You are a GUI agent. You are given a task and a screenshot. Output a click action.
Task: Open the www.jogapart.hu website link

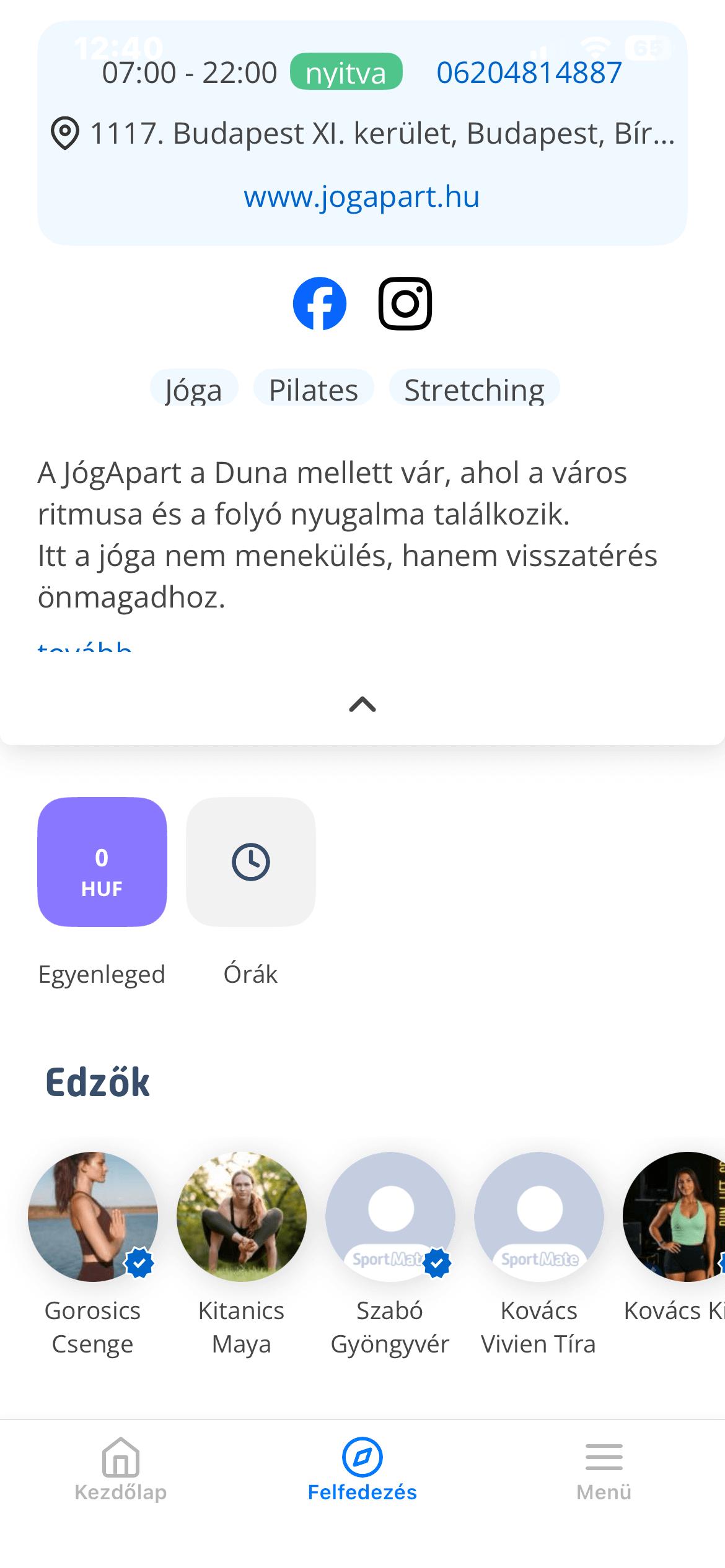click(x=361, y=196)
